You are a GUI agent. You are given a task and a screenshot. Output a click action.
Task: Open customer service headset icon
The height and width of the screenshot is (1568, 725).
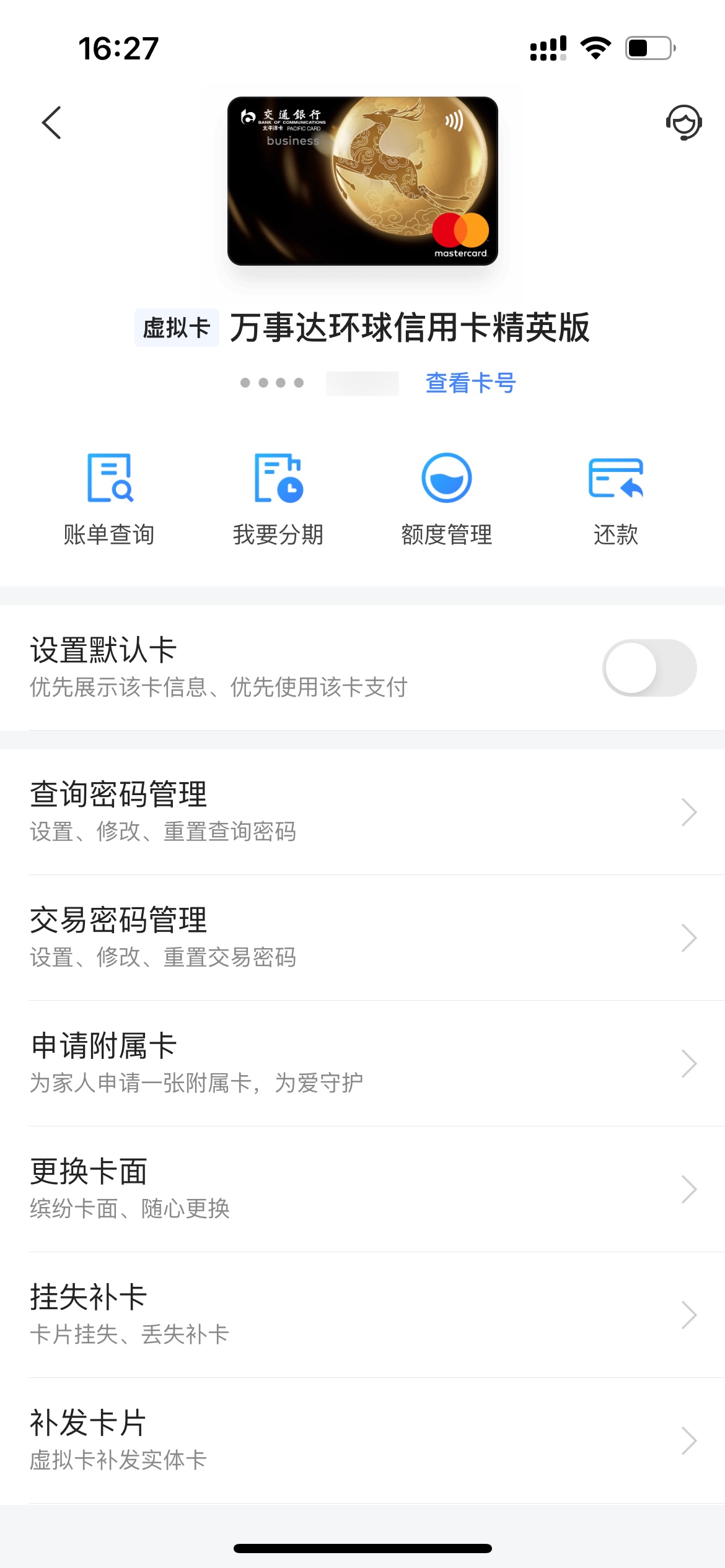pyautogui.click(x=683, y=123)
